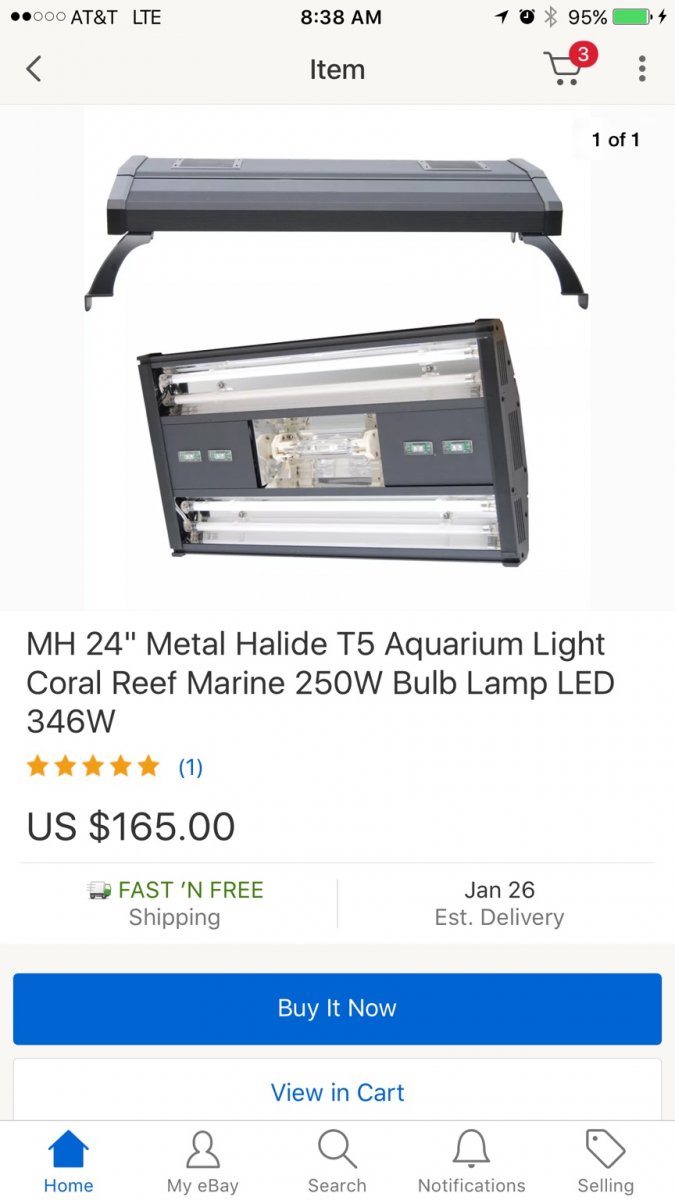This screenshot has width=675, height=1200.
Task: View the aquarium light product photo
Action: [337, 359]
